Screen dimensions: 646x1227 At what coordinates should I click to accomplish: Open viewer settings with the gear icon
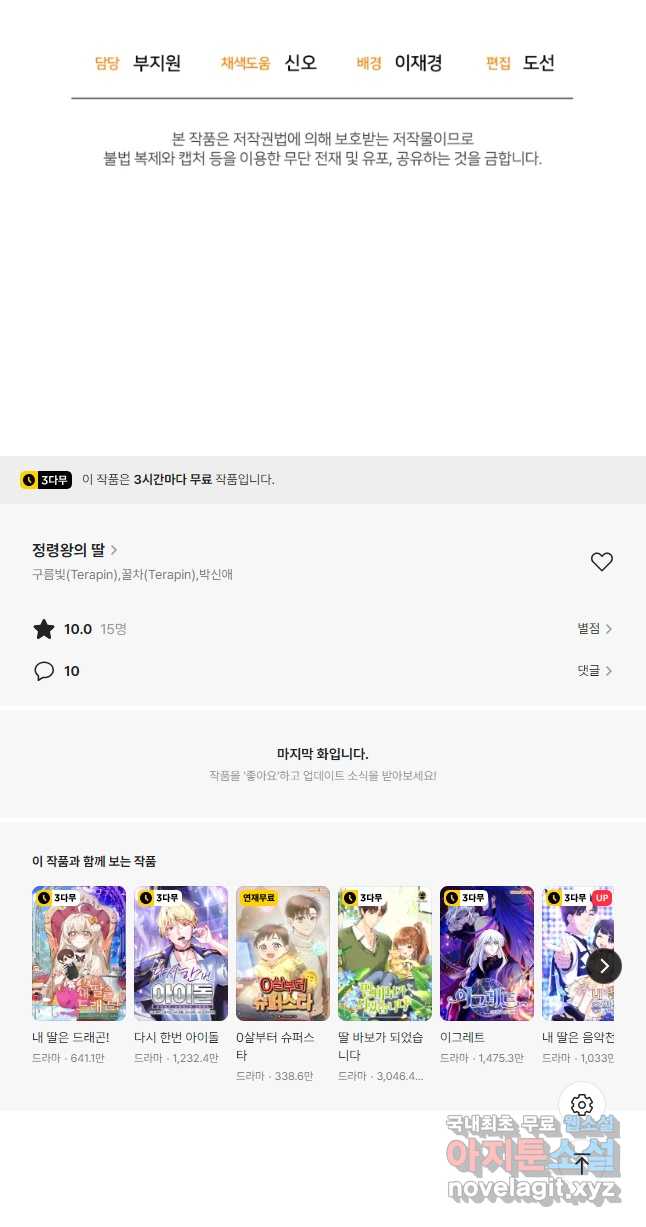[x=582, y=1105]
